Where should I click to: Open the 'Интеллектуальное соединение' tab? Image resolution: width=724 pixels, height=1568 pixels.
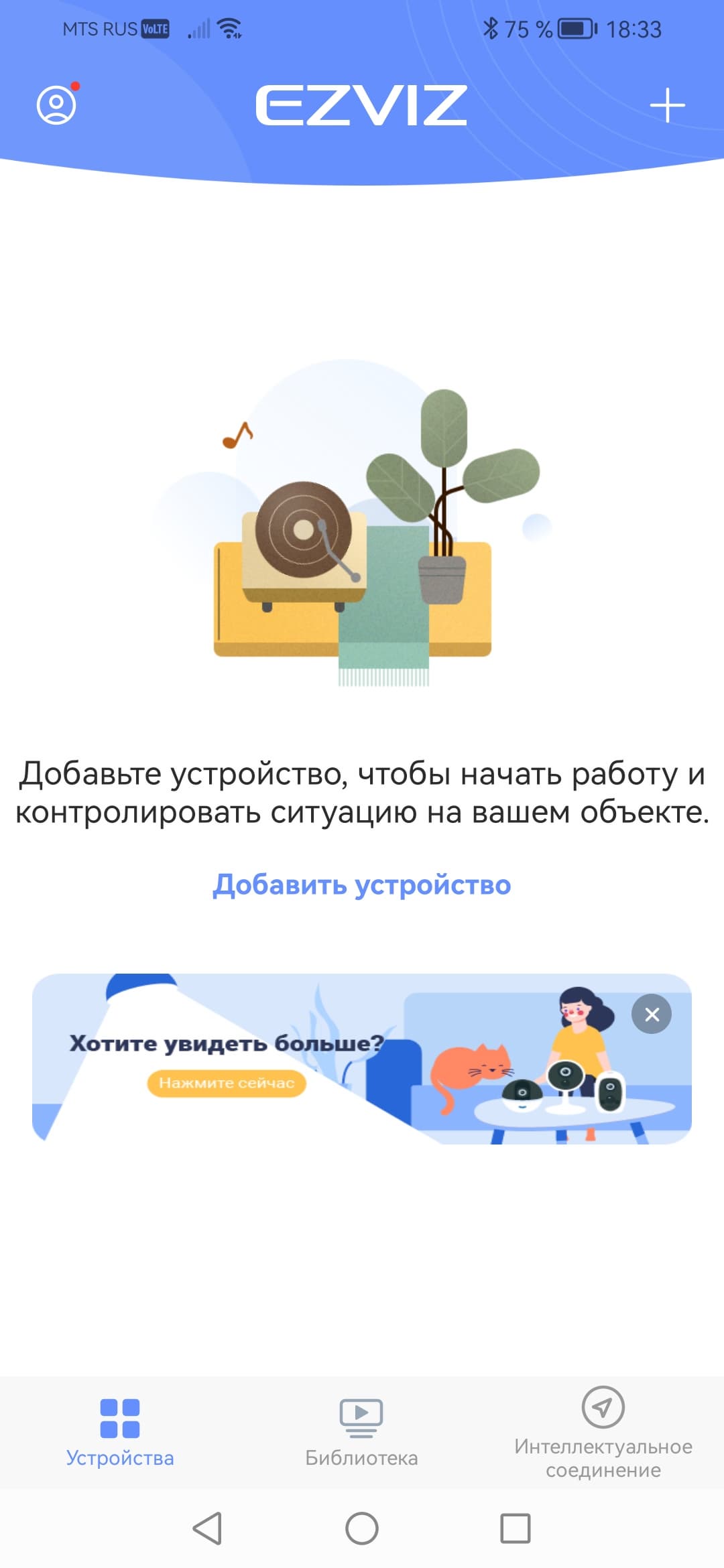tap(603, 1434)
